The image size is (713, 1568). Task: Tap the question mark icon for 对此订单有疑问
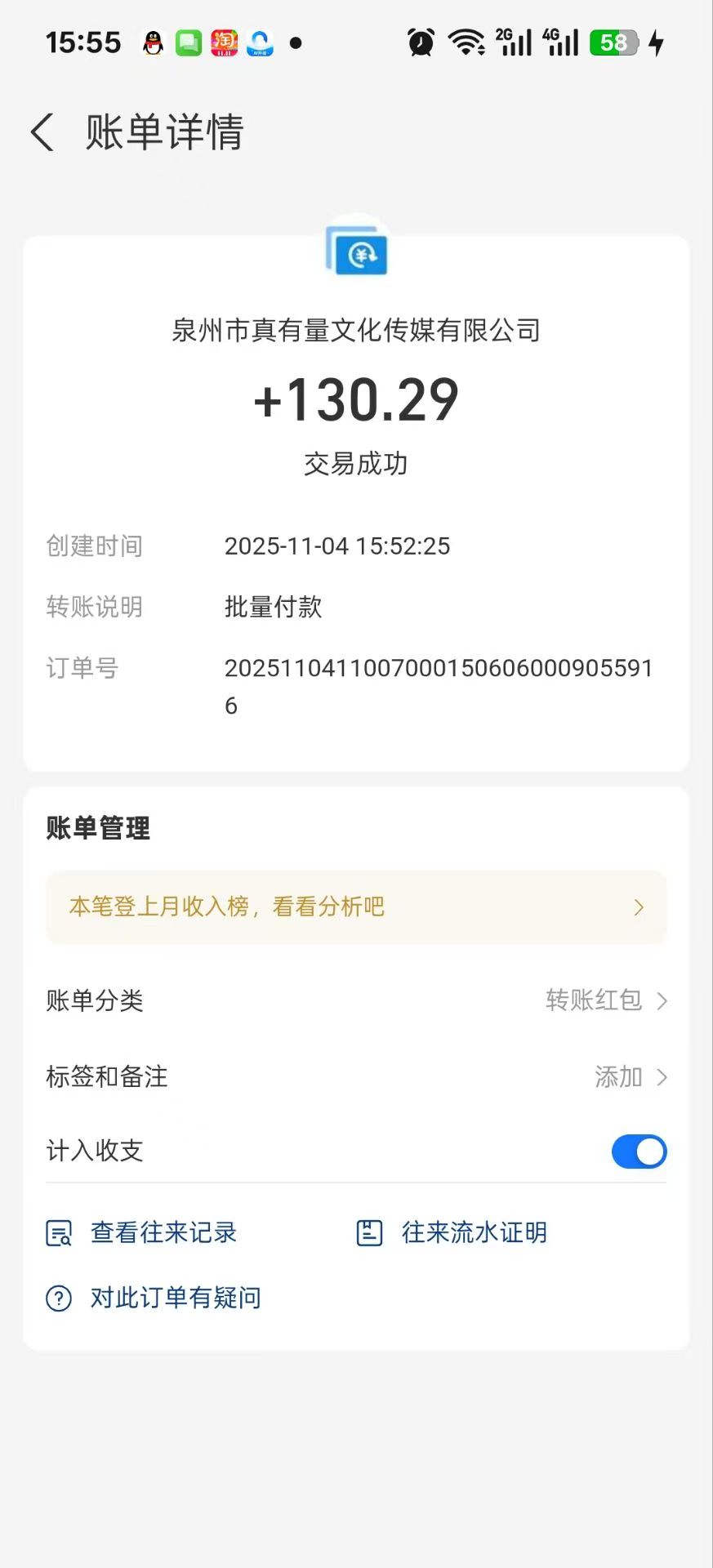[57, 1297]
